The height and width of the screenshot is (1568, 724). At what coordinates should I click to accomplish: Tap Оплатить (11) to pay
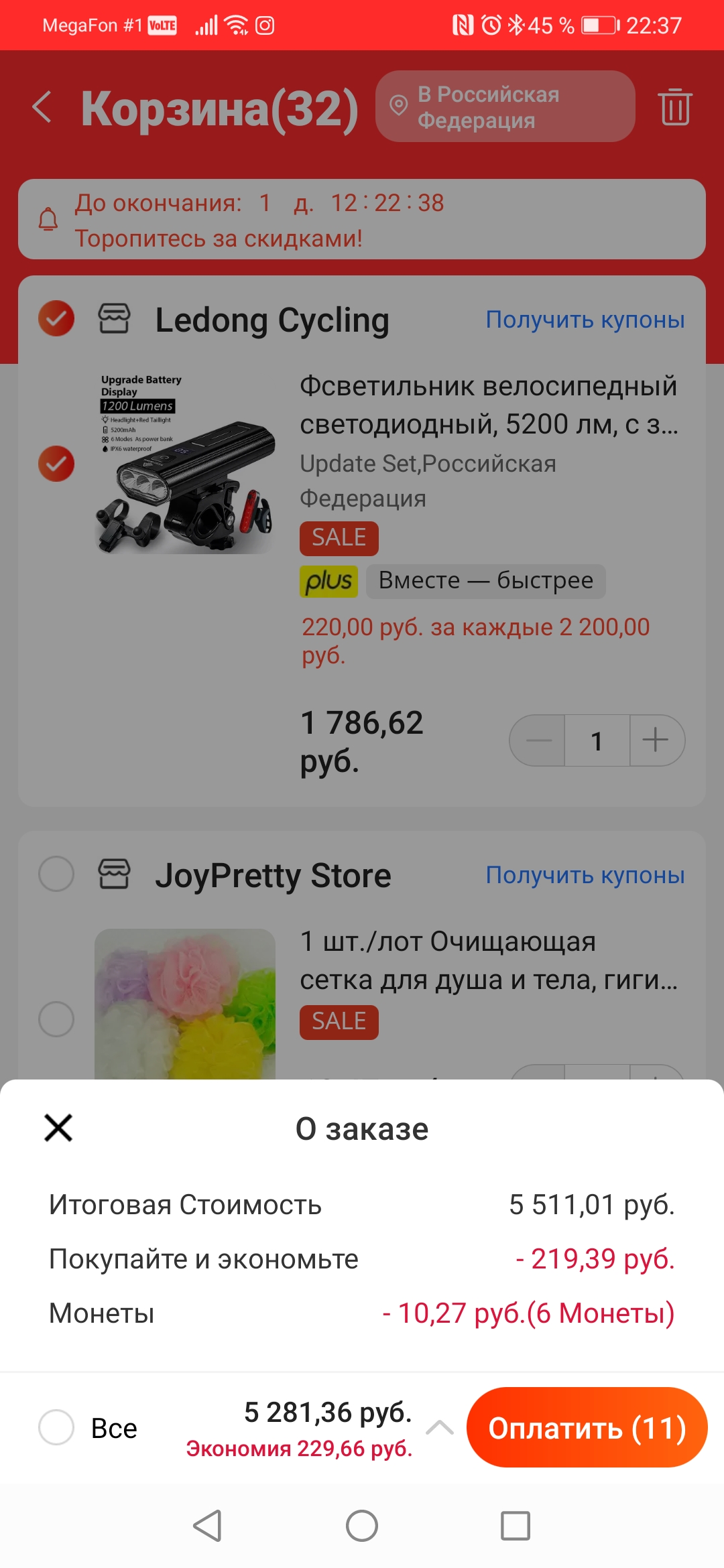[x=587, y=1427]
